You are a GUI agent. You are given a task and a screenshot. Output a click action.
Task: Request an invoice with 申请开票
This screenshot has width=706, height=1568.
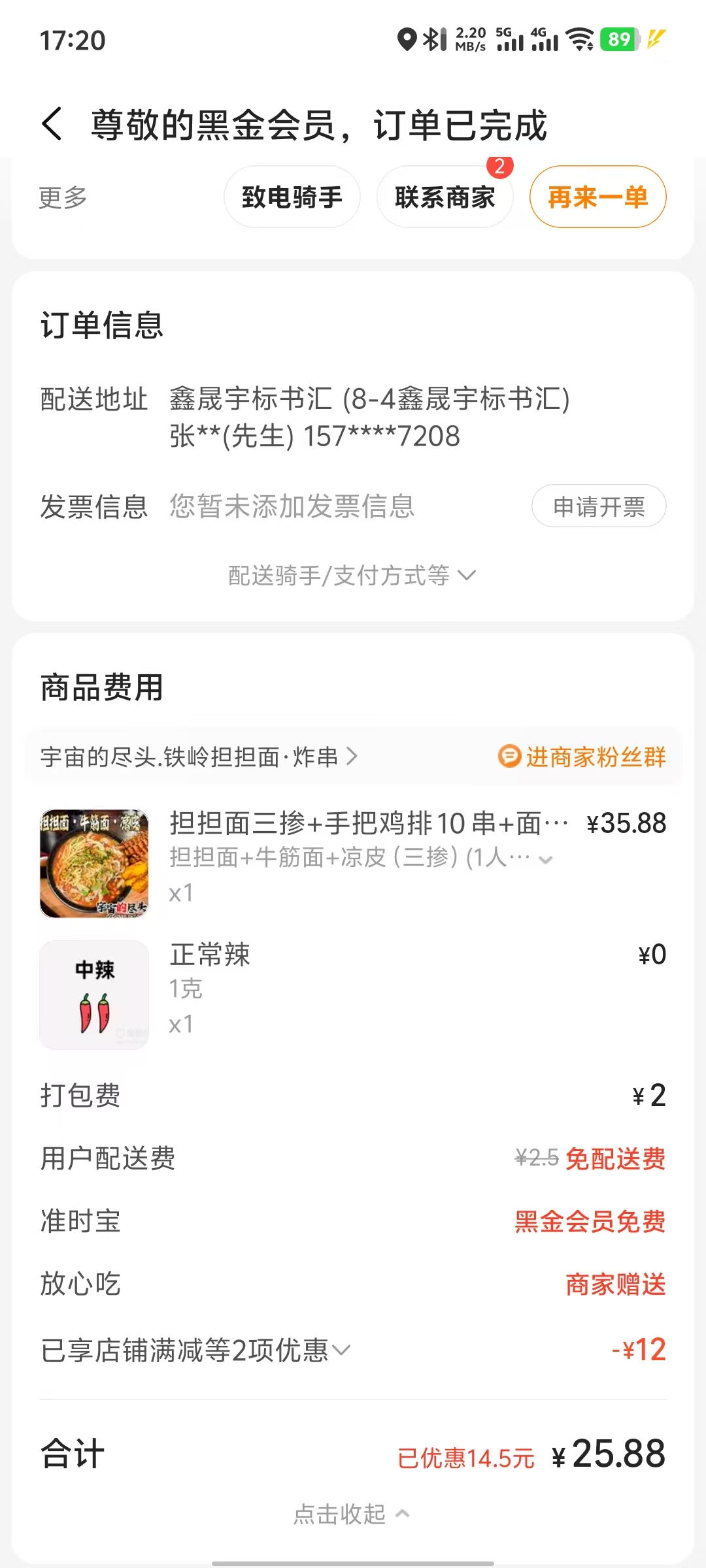599,506
